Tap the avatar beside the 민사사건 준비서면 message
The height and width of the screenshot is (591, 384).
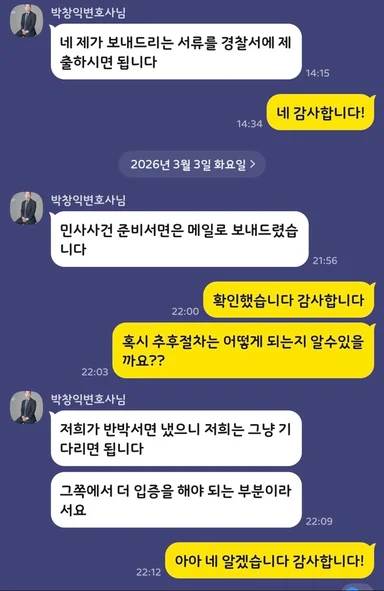click(x=26, y=208)
